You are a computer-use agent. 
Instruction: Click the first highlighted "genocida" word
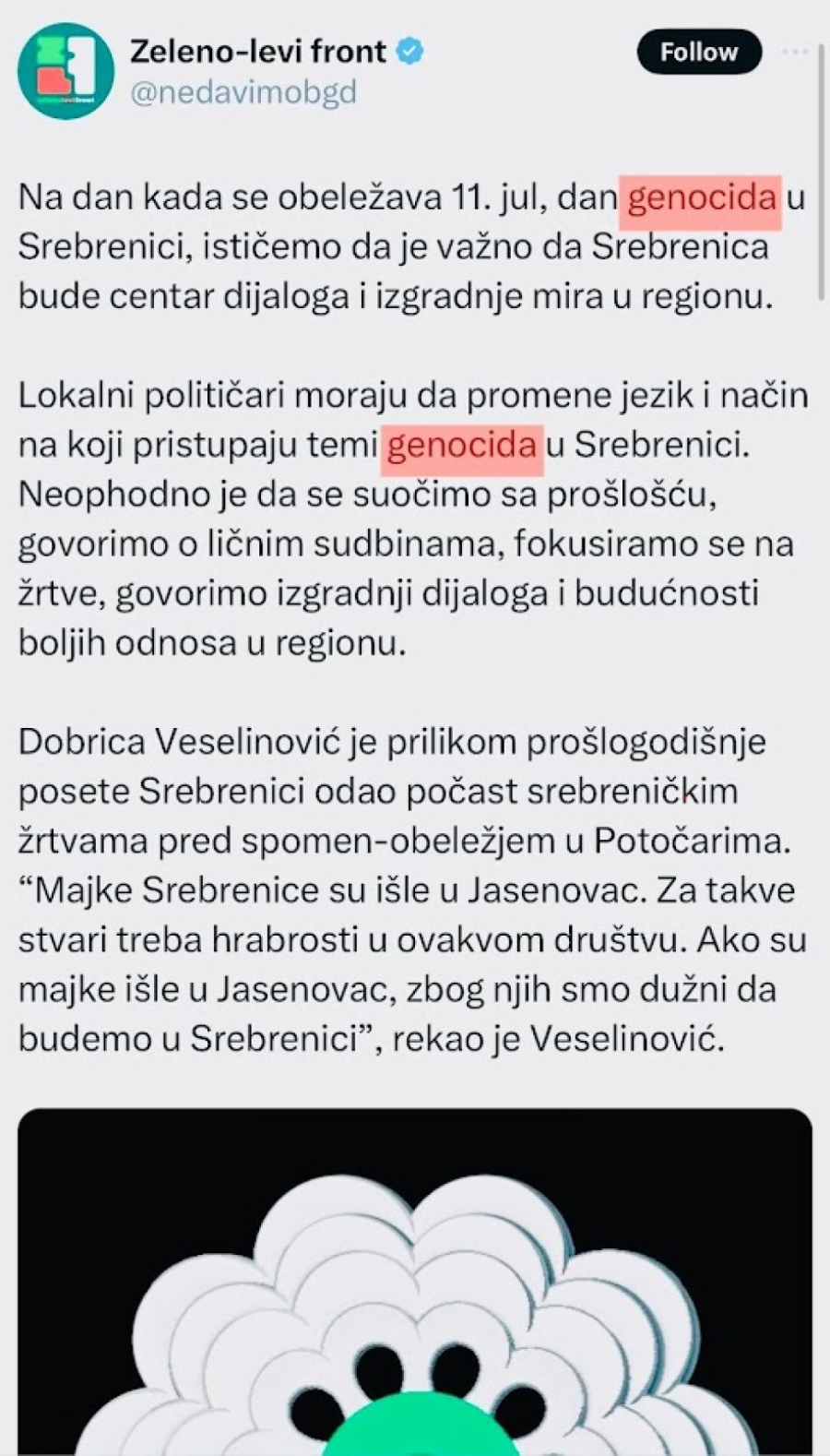pos(699,195)
